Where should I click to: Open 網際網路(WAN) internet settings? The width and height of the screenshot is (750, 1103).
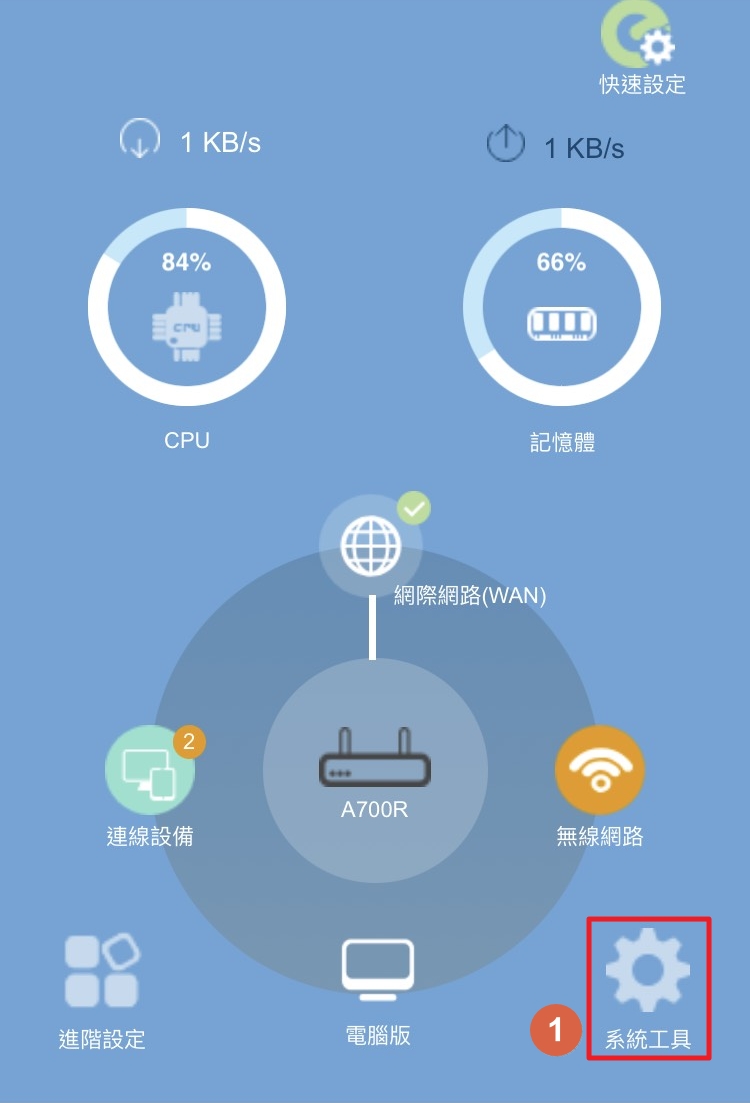point(371,546)
